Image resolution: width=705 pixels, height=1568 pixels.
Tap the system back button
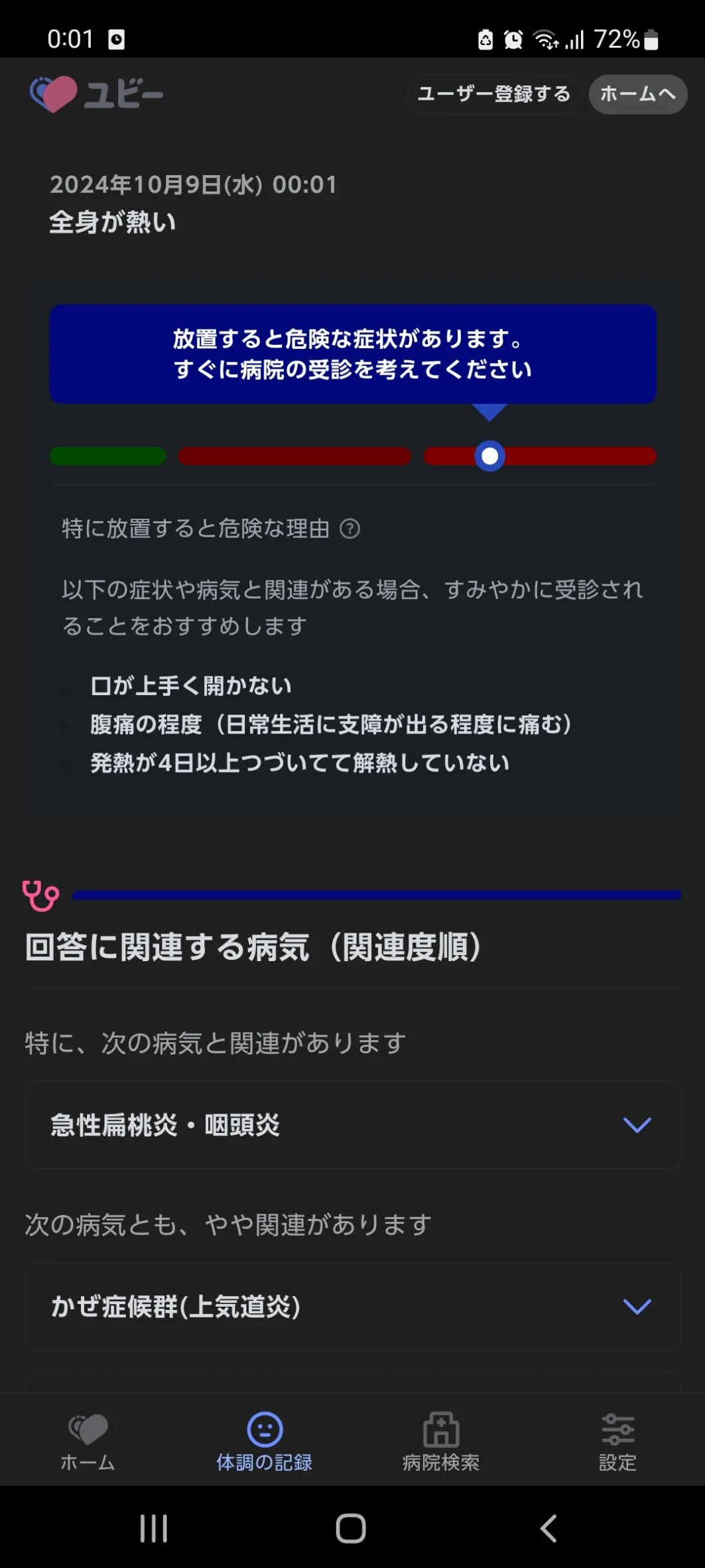click(548, 1528)
